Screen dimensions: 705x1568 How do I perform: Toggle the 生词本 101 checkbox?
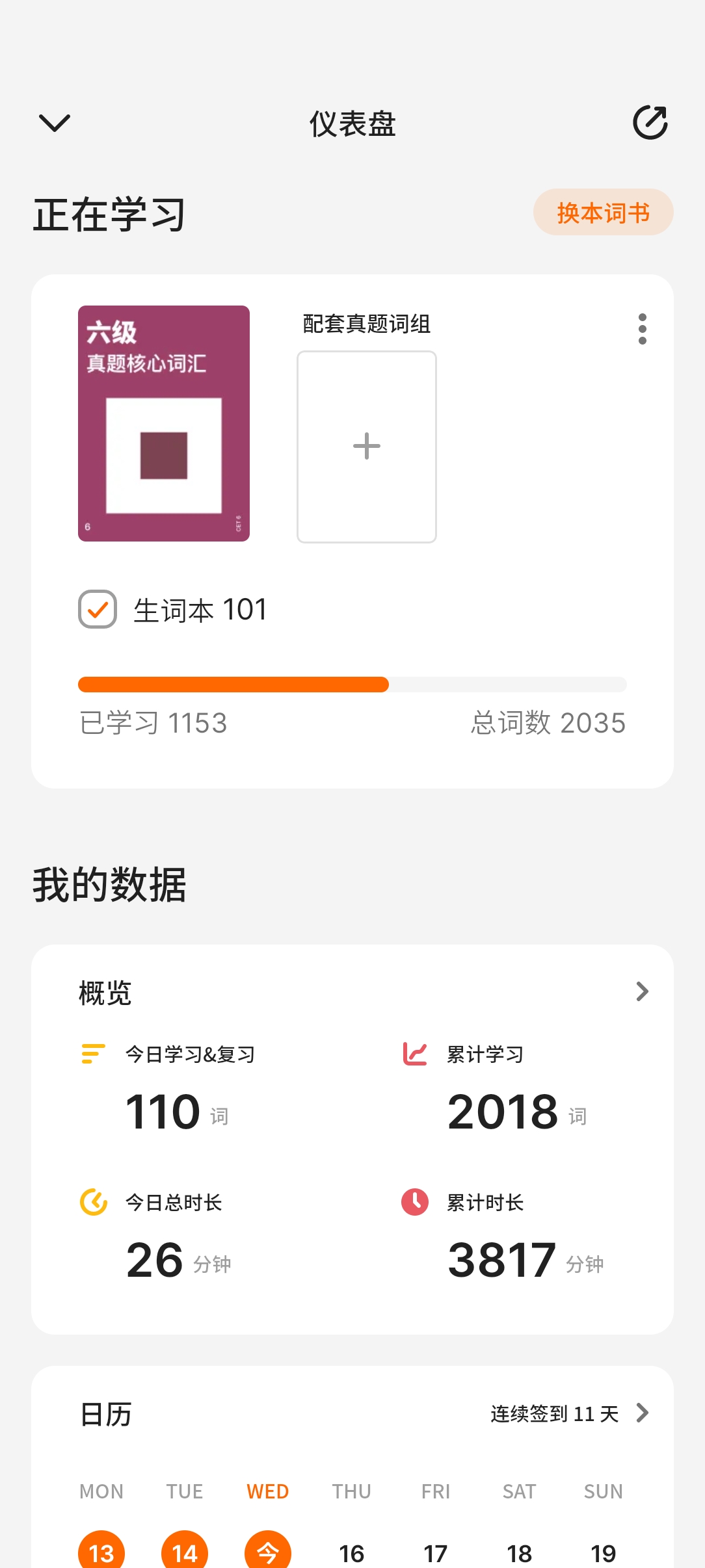[98, 609]
